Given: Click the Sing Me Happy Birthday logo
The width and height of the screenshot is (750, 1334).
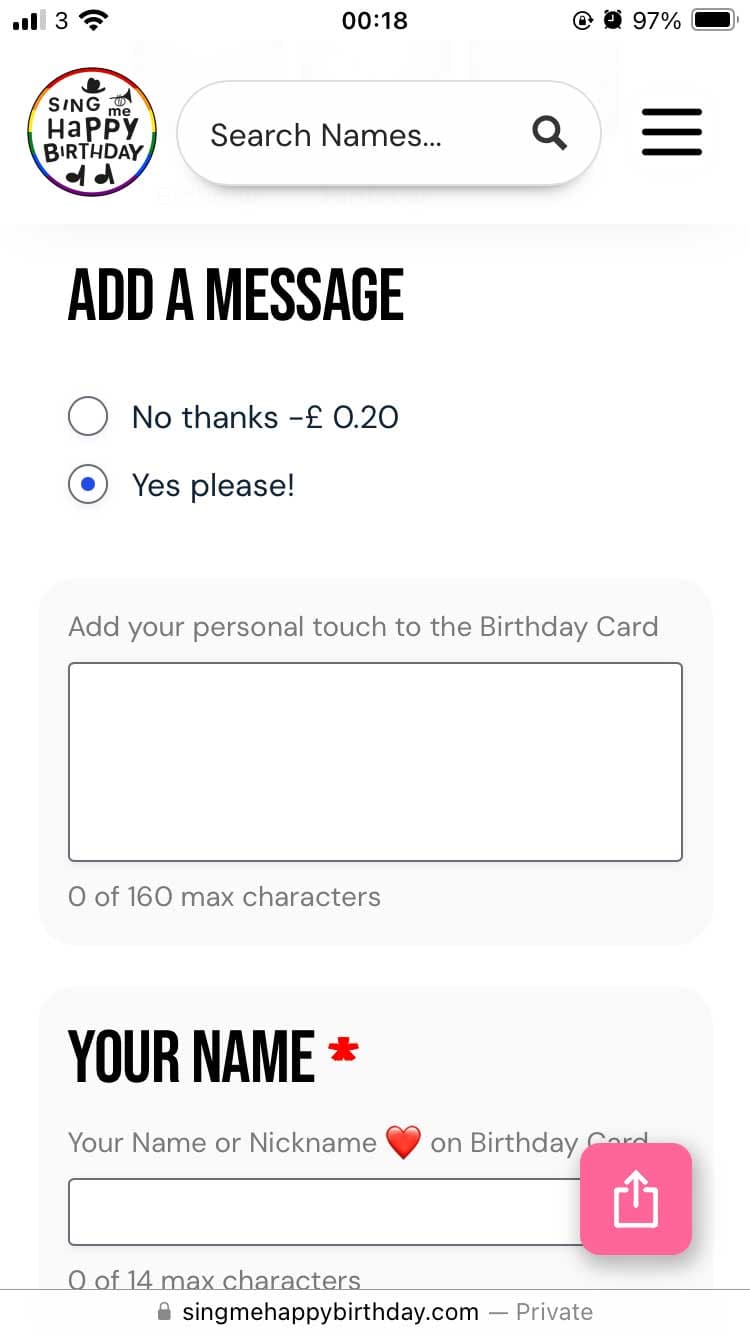Looking at the screenshot, I should click(91, 131).
